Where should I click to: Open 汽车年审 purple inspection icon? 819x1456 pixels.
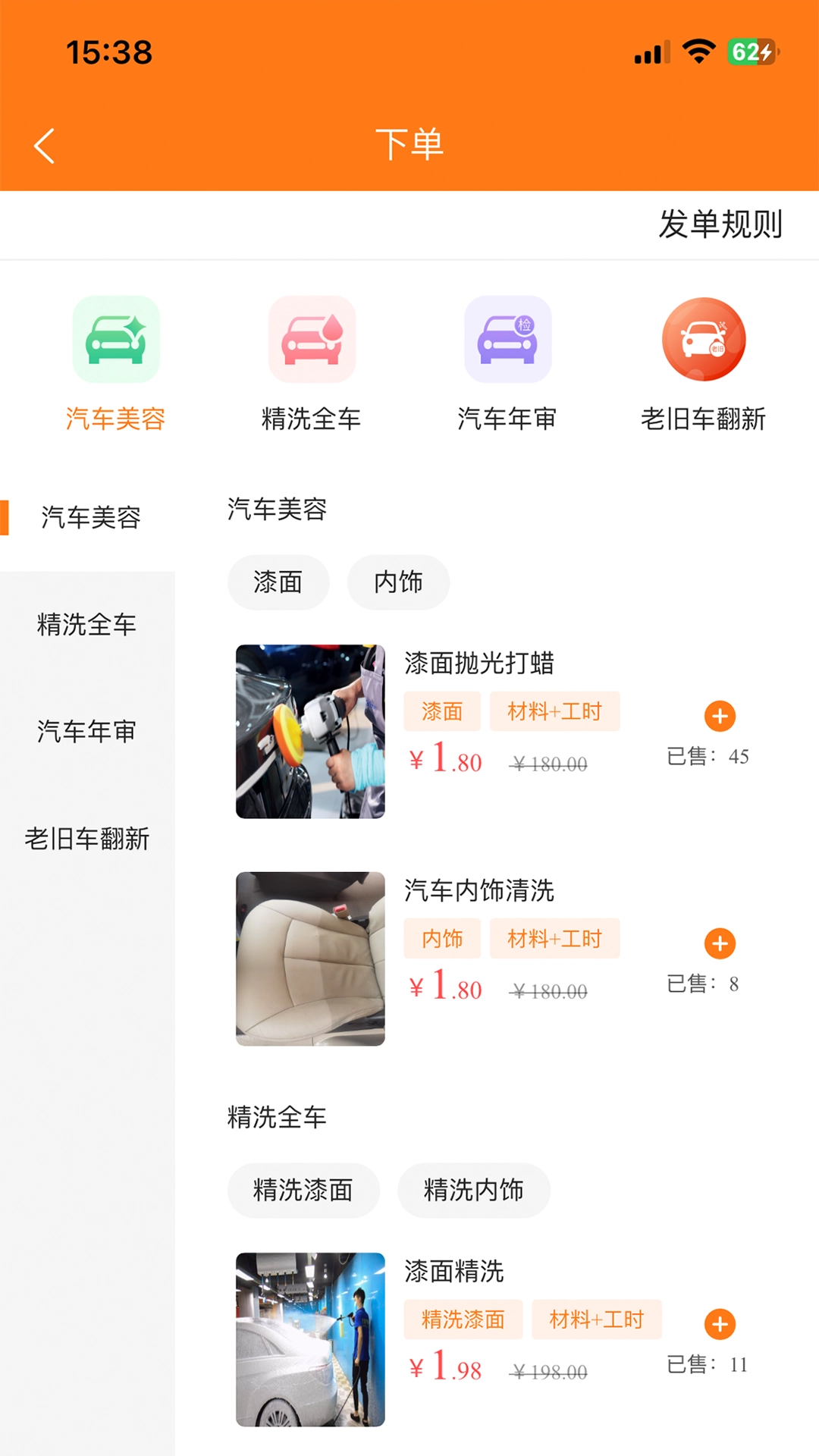pyautogui.click(x=507, y=339)
